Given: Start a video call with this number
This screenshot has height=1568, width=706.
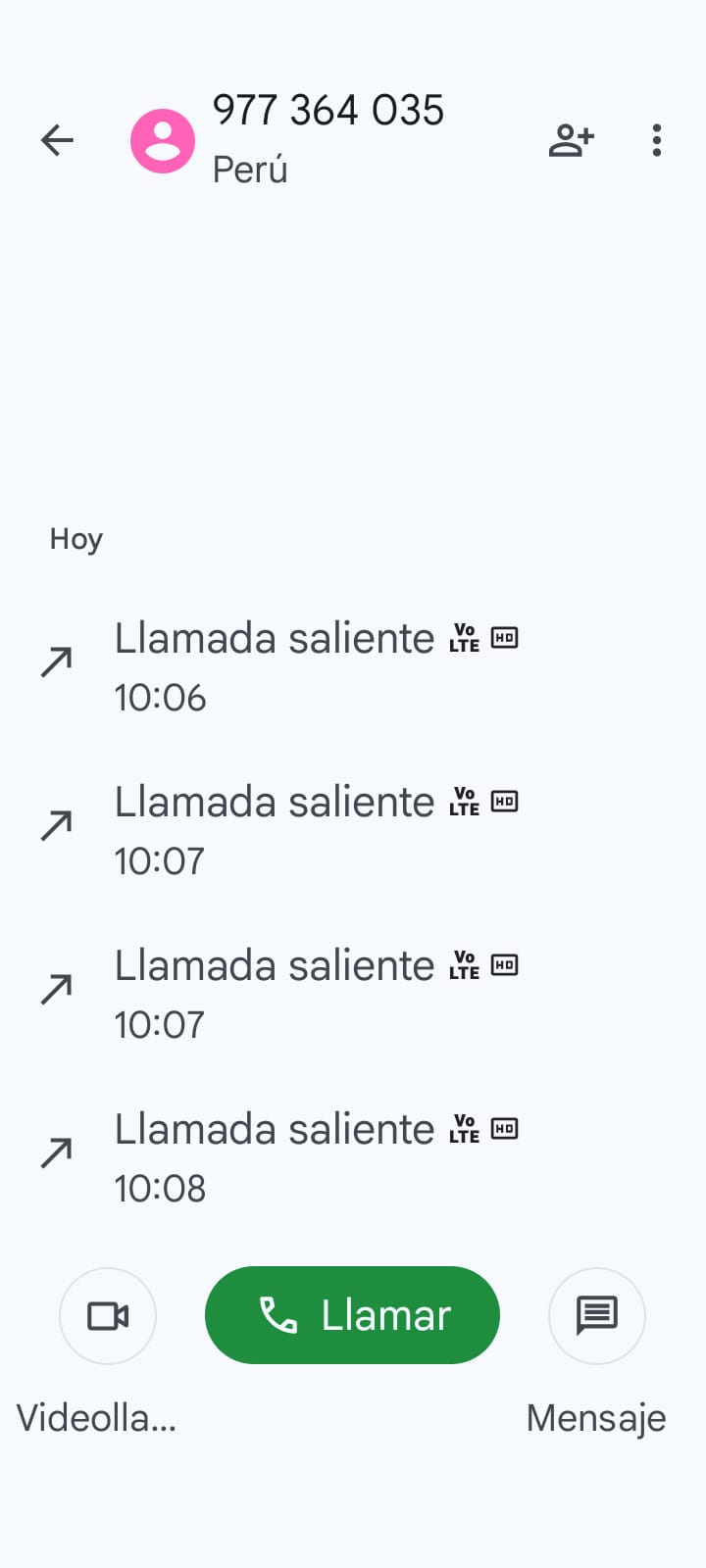Looking at the screenshot, I should pos(108,1315).
